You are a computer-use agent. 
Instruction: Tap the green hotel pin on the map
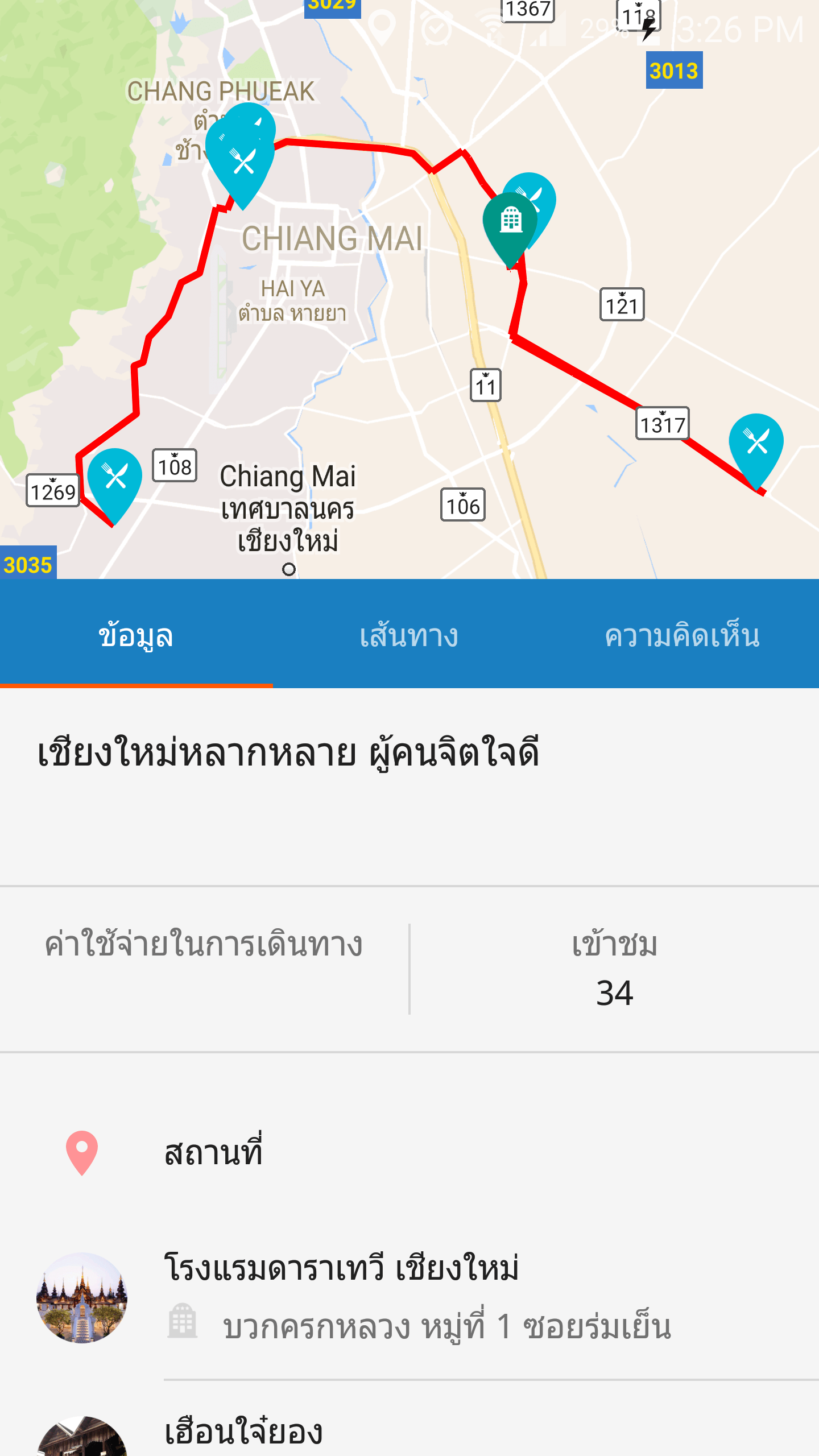[x=510, y=223]
